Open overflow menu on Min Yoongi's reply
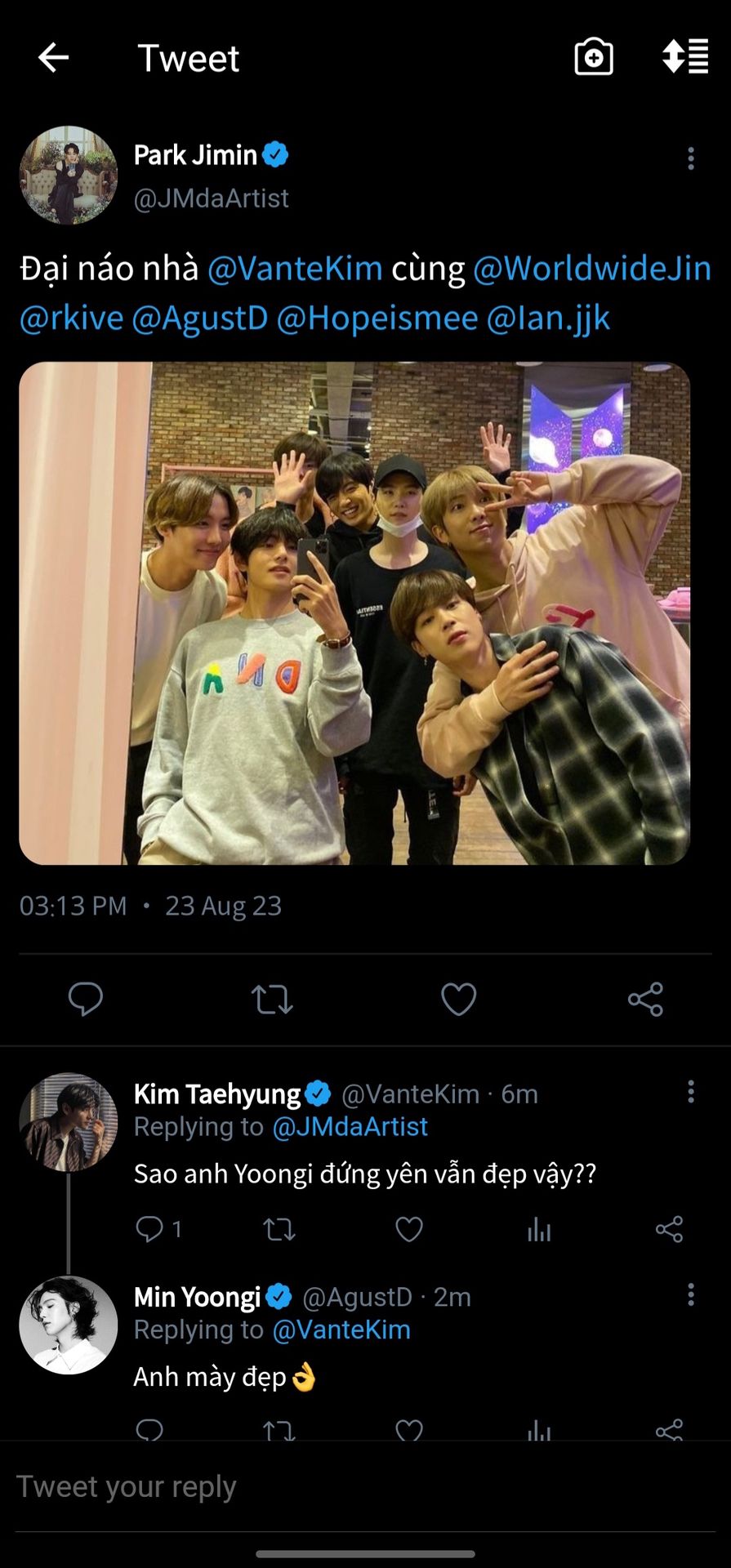Image resolution: width=731 pixels, height=1568 pixels. click(691, 1294)
